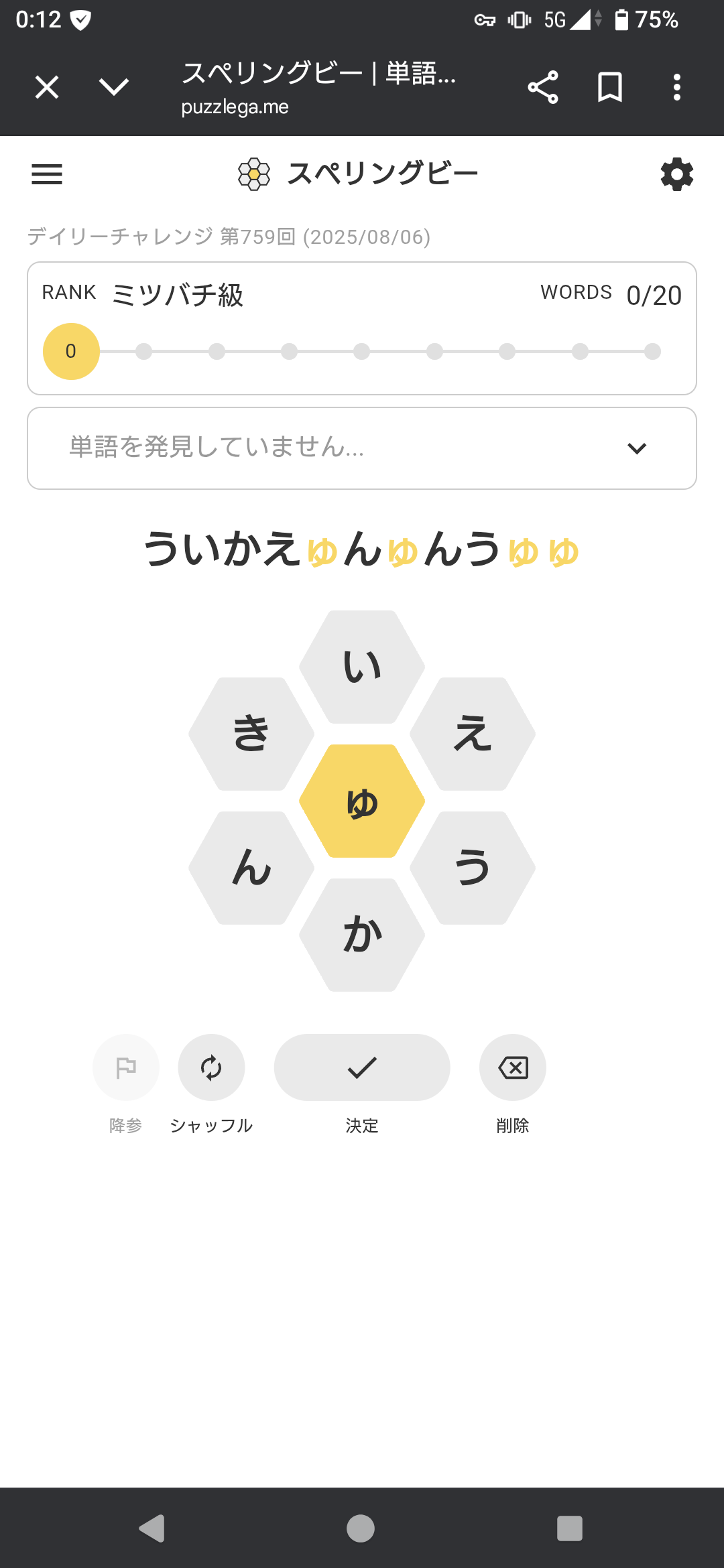Expand the found words list
This screenshot has height=1568, width=724.
pyautogui.click(x=636, y=448)
